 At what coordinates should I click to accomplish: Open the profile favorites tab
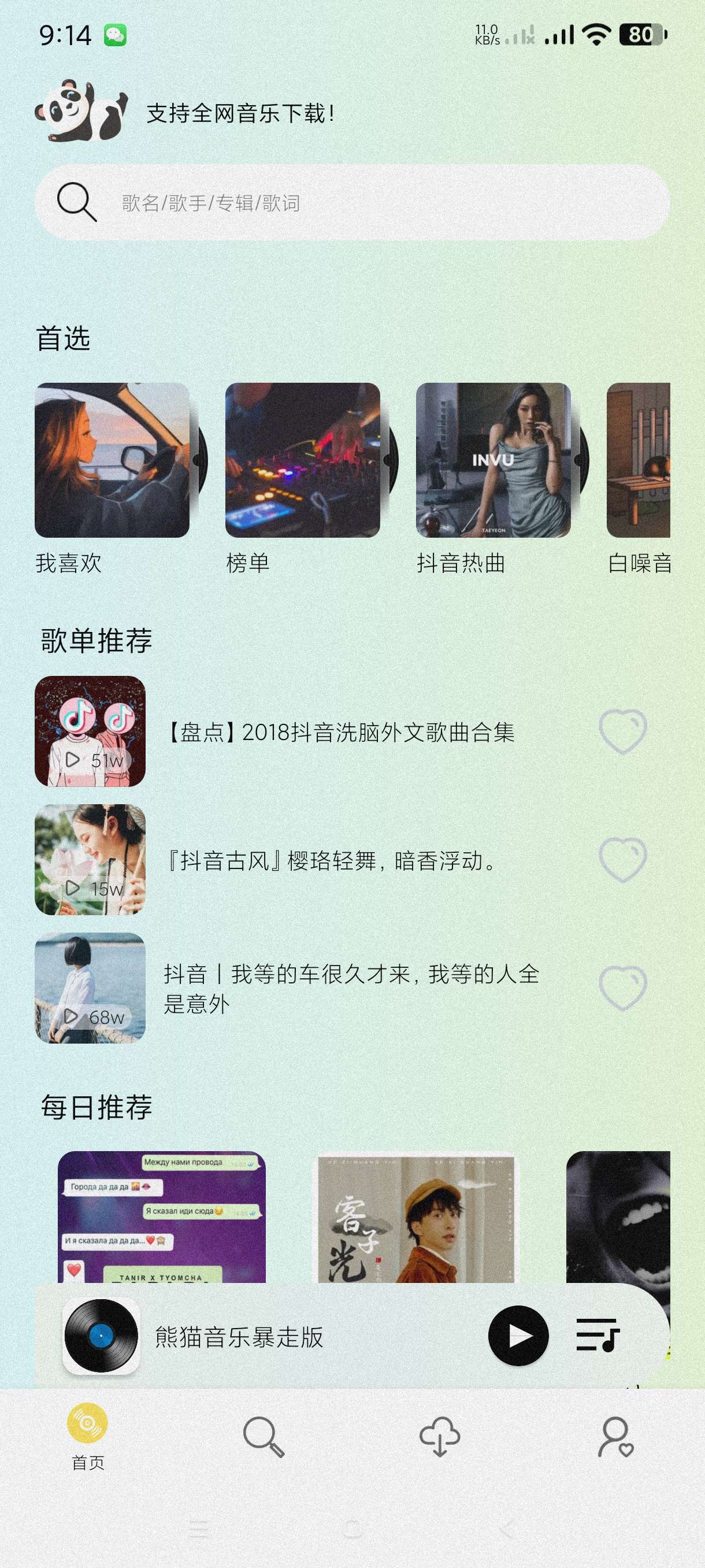pyautogui.click(x=615, y=1437)
